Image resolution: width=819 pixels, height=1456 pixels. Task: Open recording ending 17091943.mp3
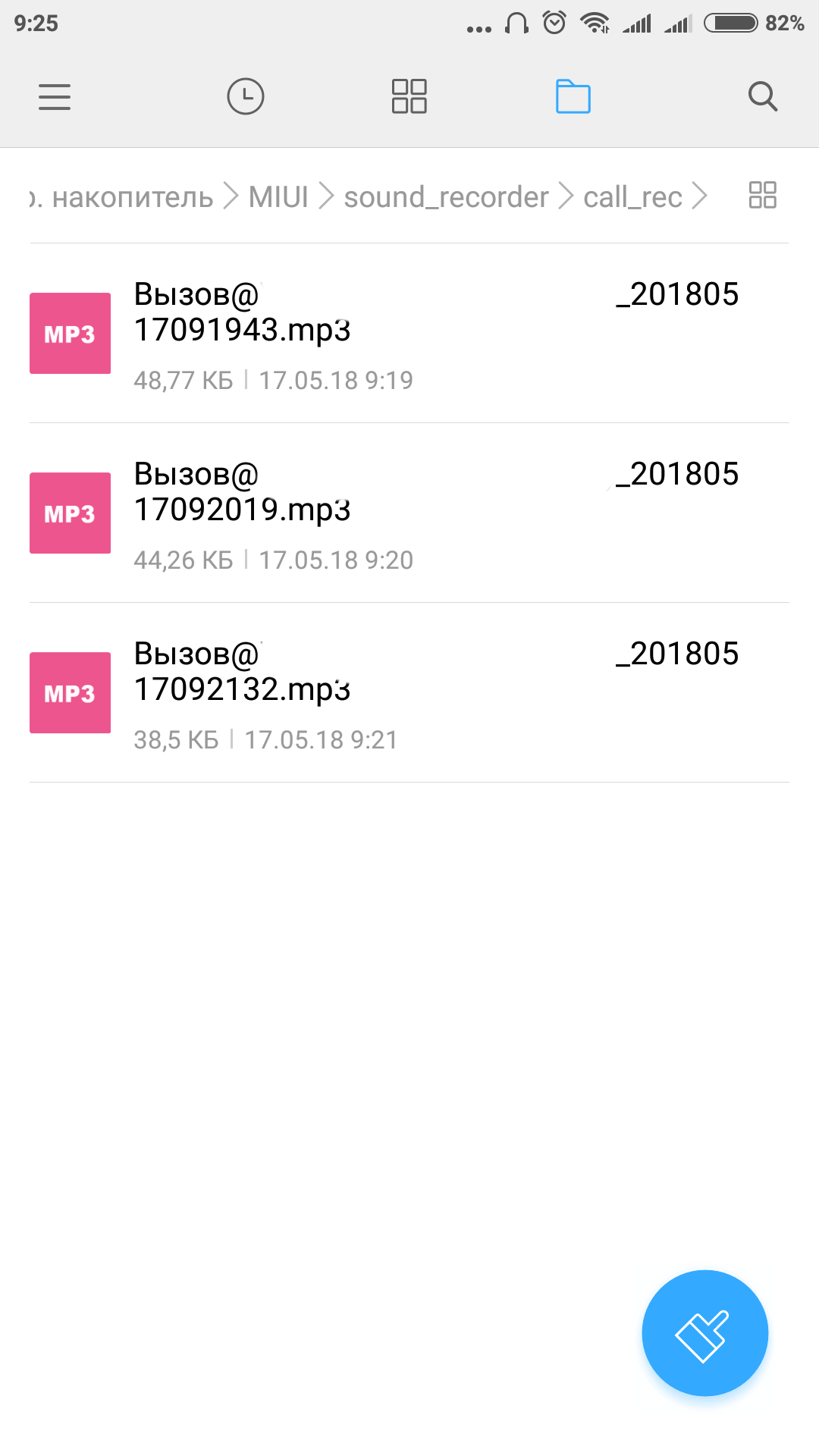409,334
